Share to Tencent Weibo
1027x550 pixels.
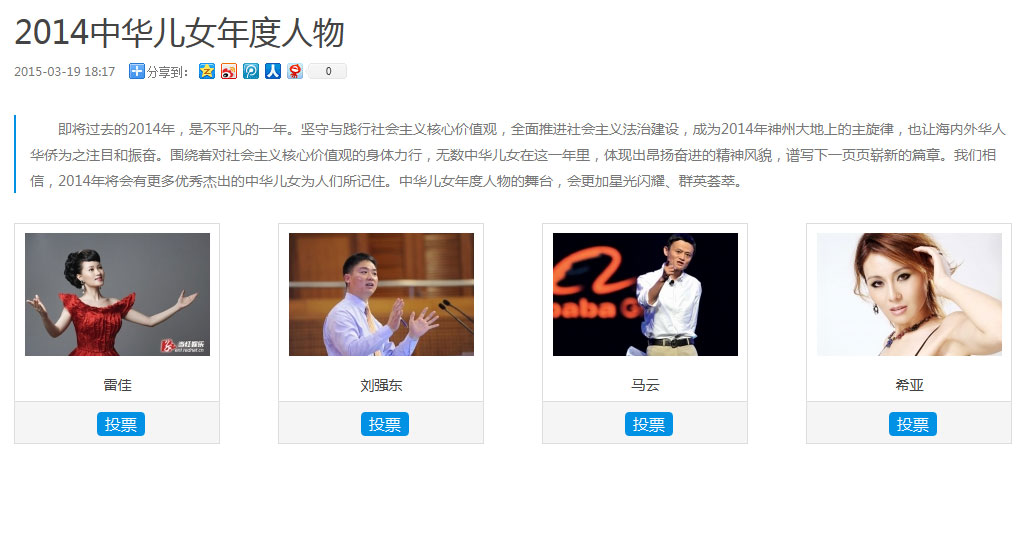[x=251, y=71]
